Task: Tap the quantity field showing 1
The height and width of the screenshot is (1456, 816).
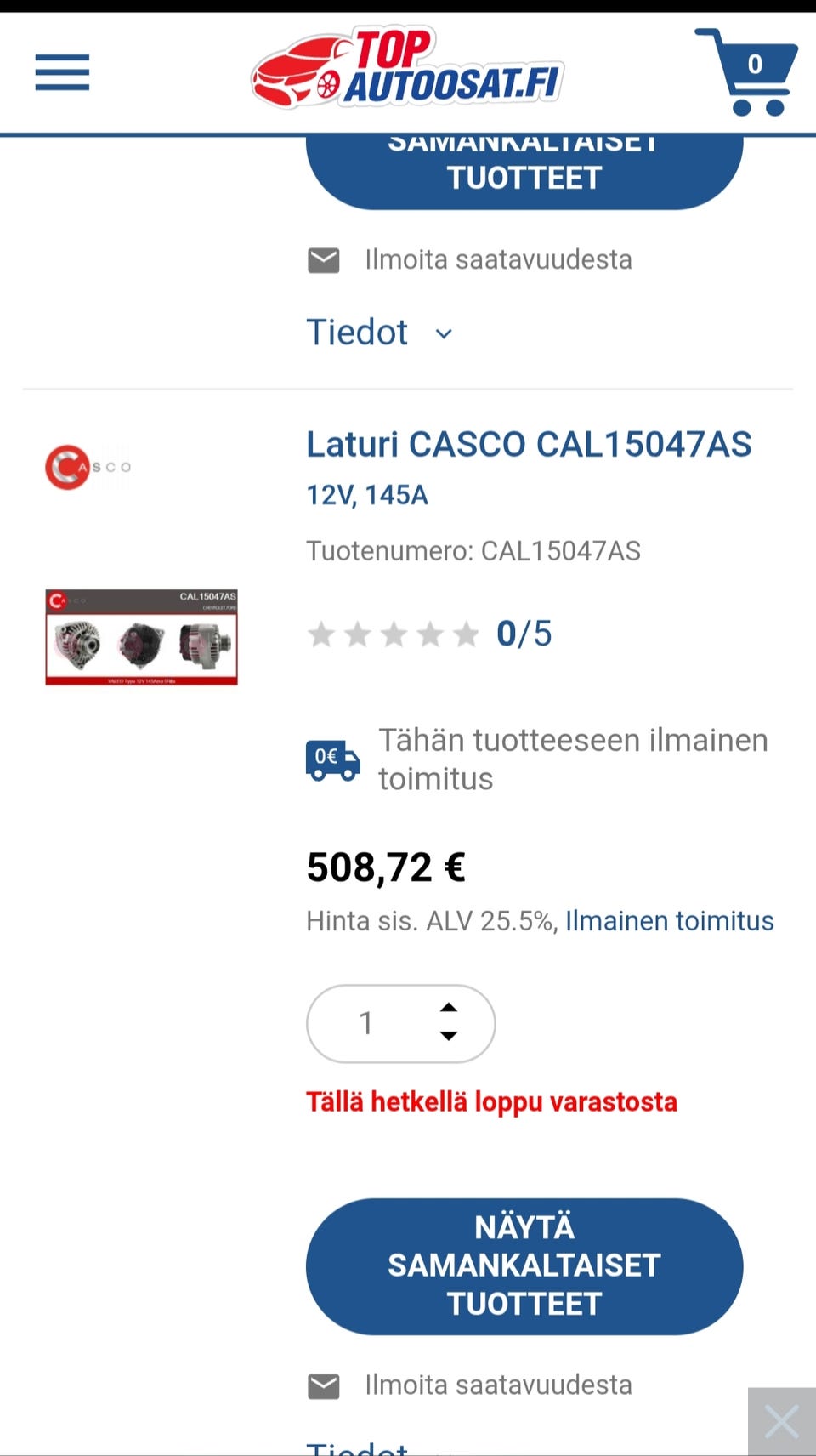Action: [367, 1023]
